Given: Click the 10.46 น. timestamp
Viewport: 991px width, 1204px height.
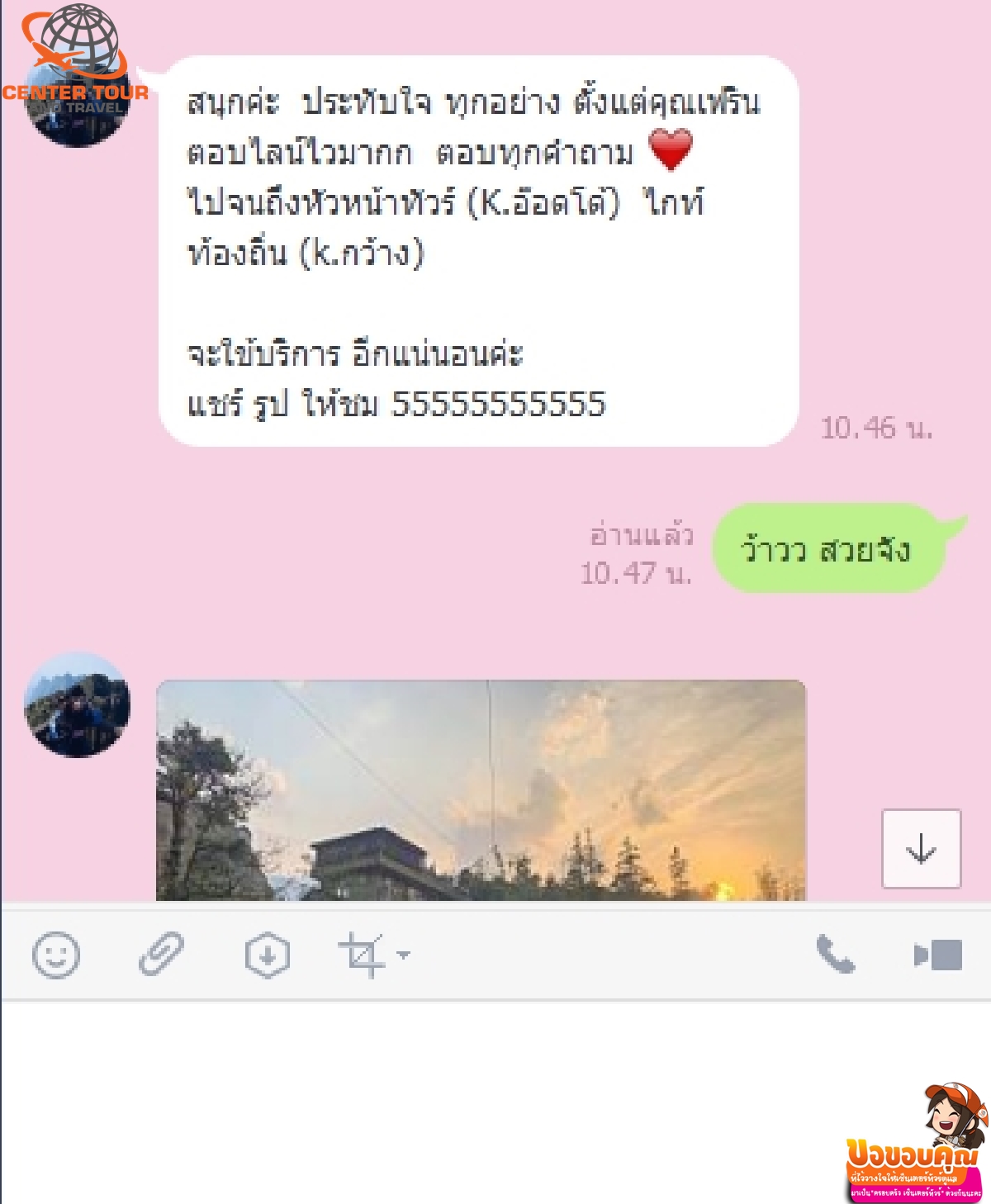Looking at the screenshot, I should pyautogui.click(x=878, y=429).
